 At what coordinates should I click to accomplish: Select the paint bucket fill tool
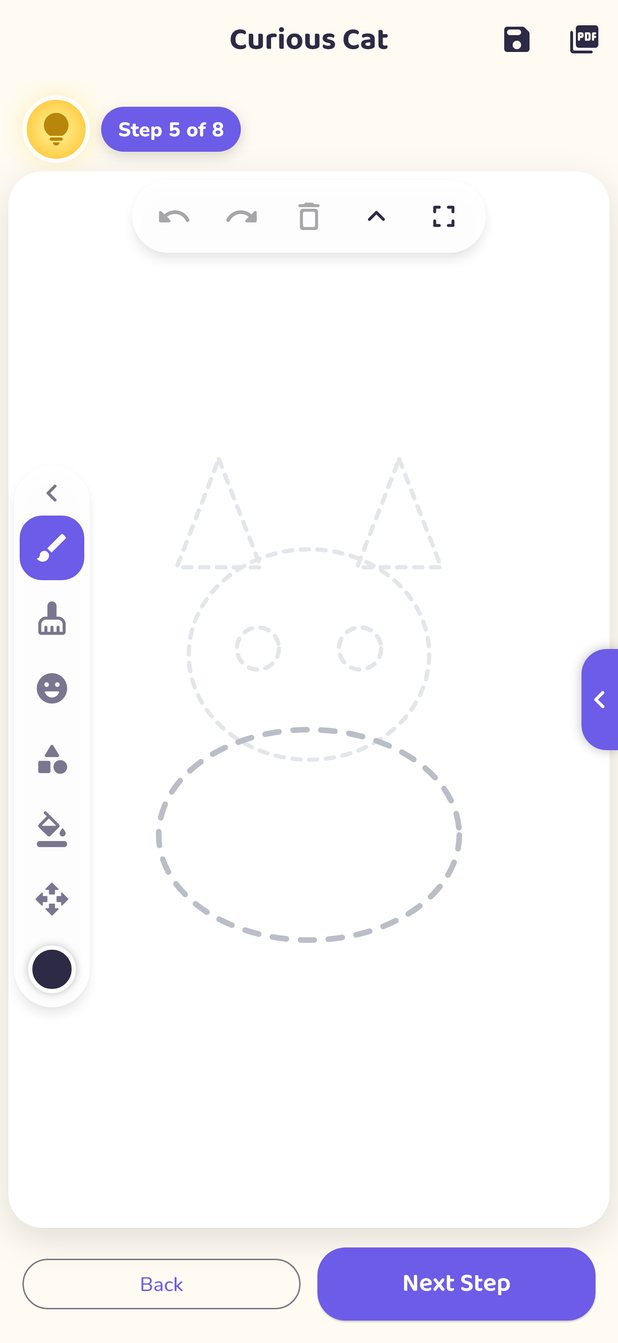tap(52, 829)
